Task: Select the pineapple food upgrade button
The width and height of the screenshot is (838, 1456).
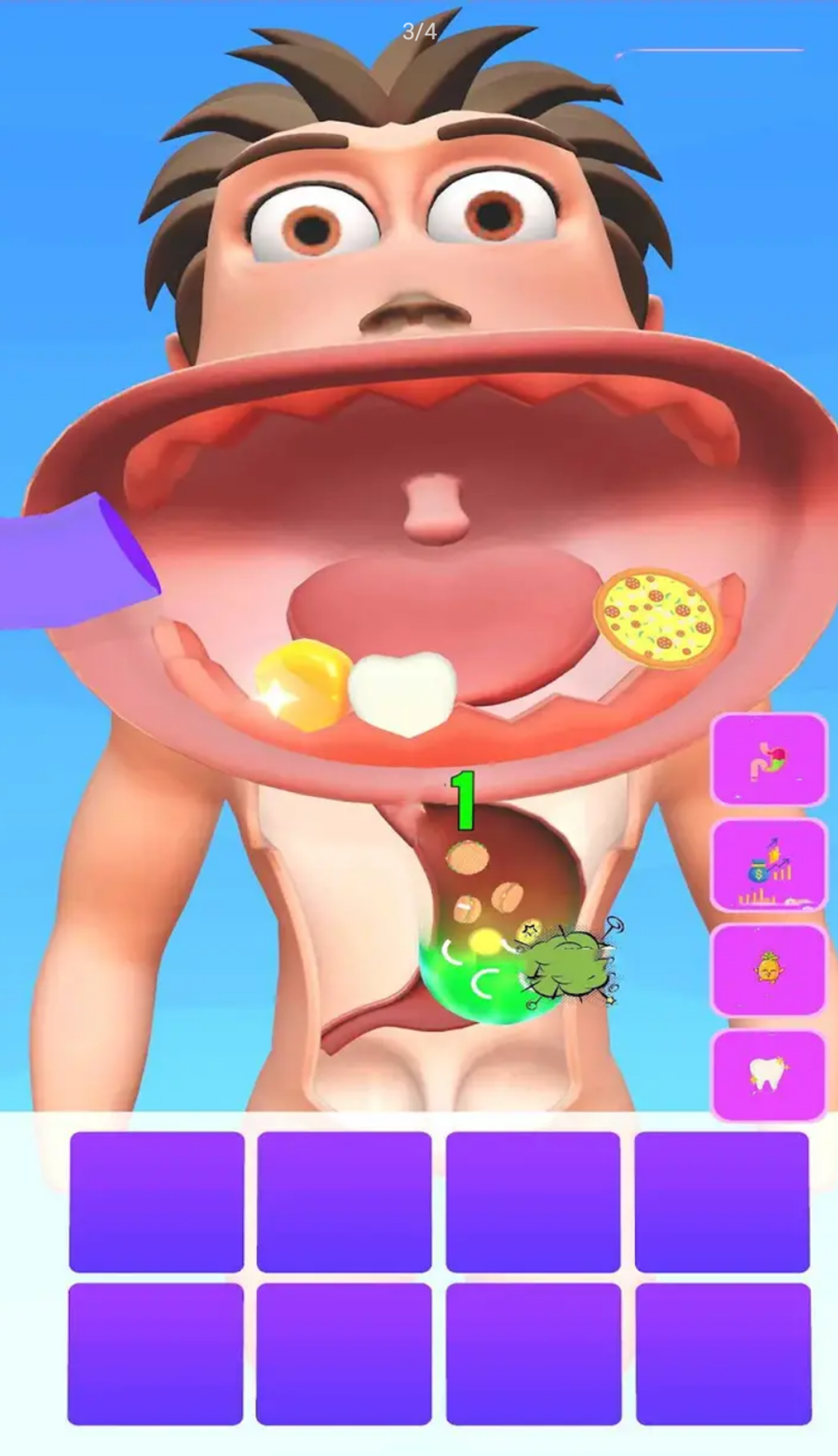Action: [769, 970]
